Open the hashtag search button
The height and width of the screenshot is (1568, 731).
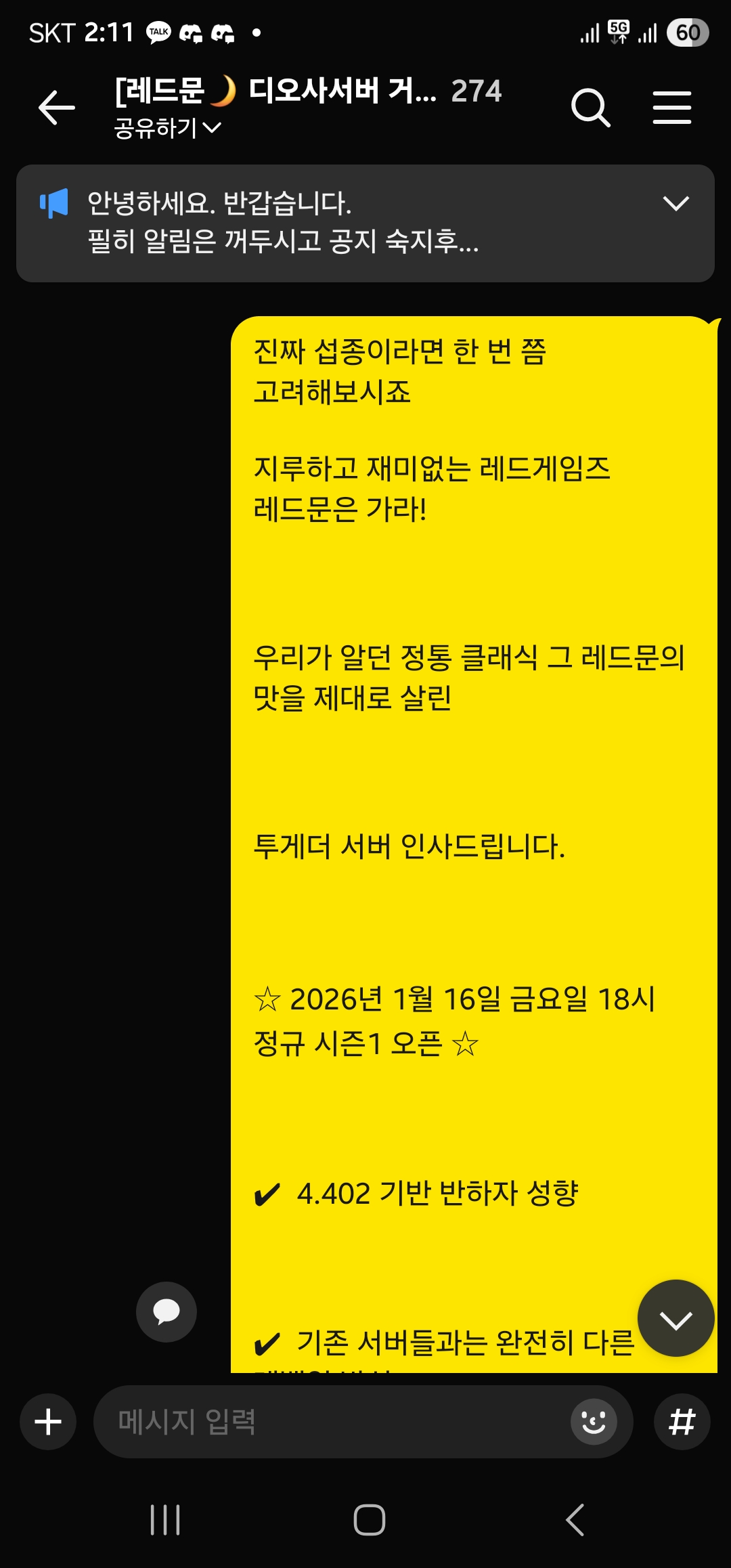pos(682,1421)
